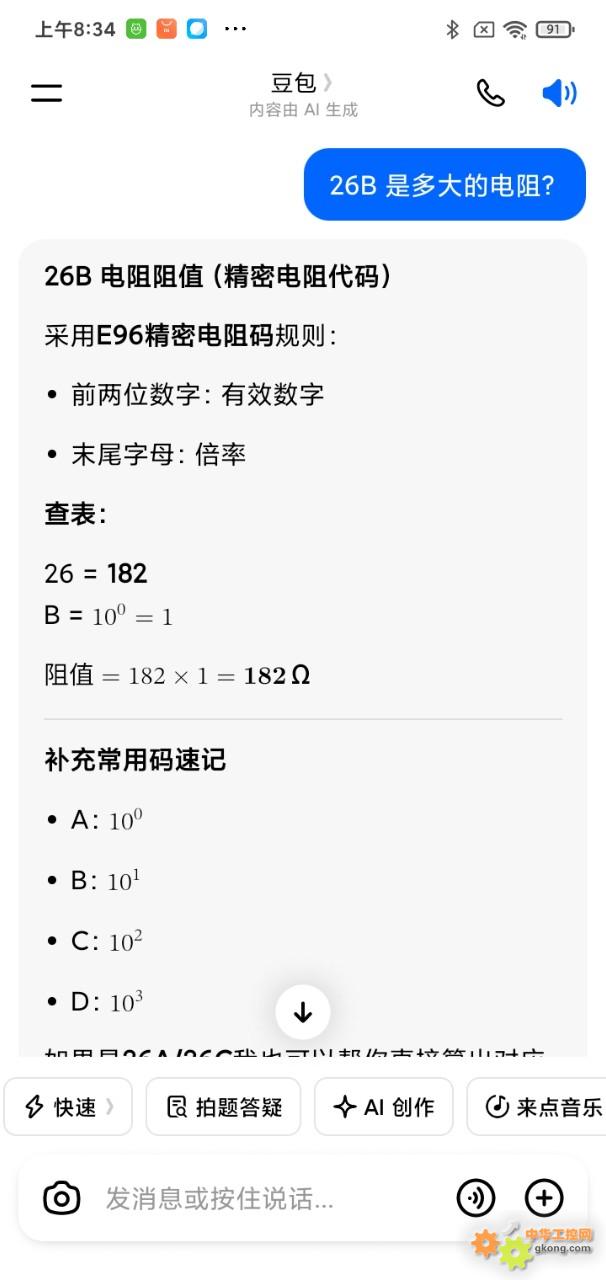Open the camera icon in the input bar

[62, 1197]
